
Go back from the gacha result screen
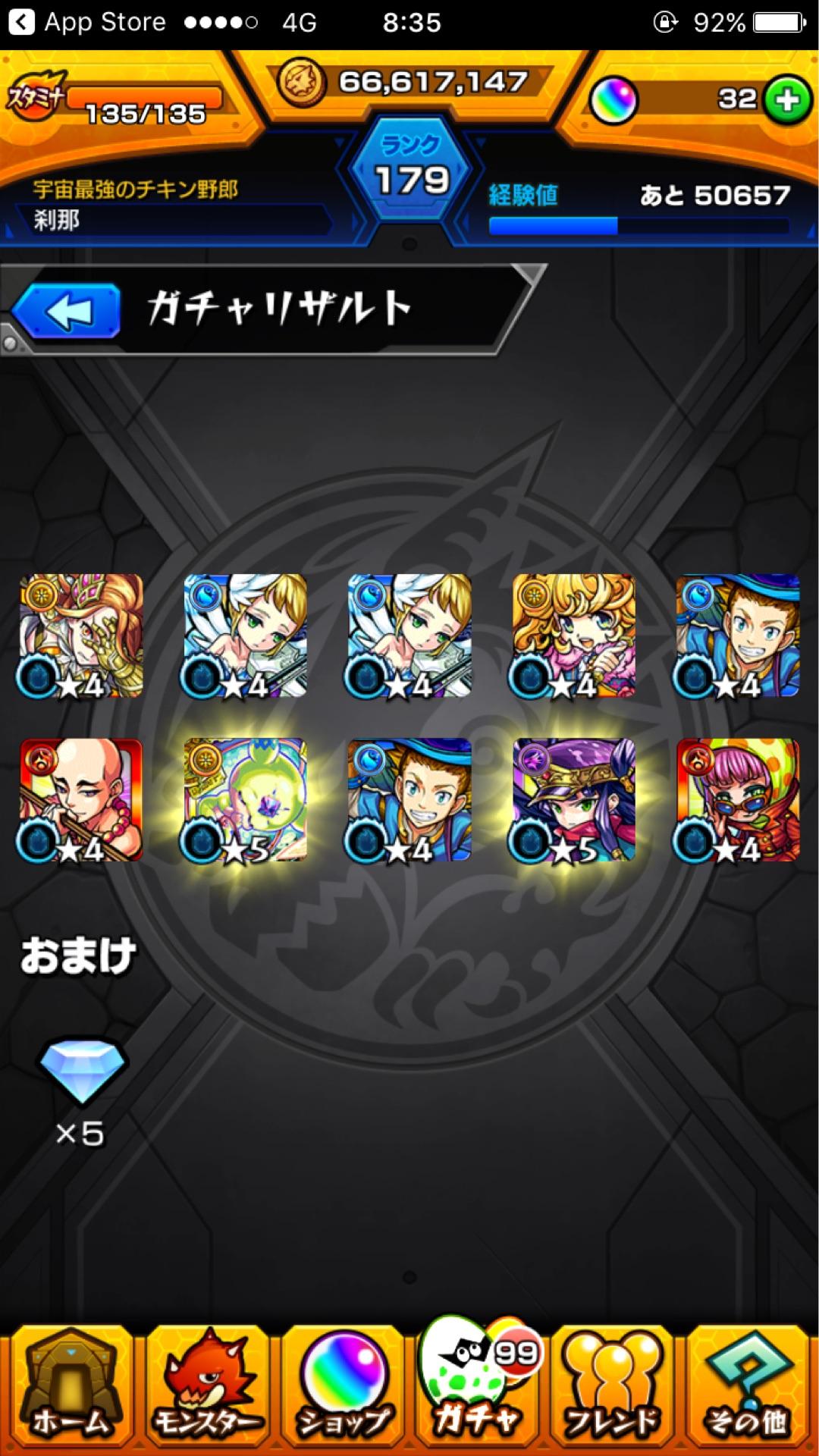click(x=67, y=311)
